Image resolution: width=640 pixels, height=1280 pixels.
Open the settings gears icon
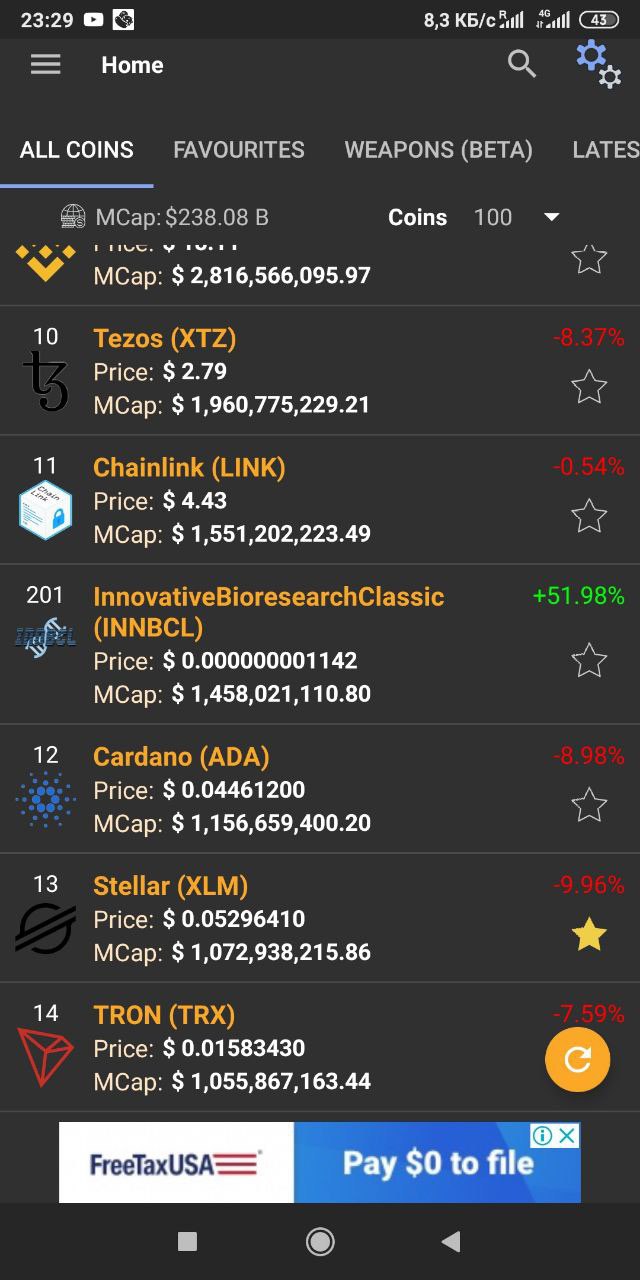[598, 64]
